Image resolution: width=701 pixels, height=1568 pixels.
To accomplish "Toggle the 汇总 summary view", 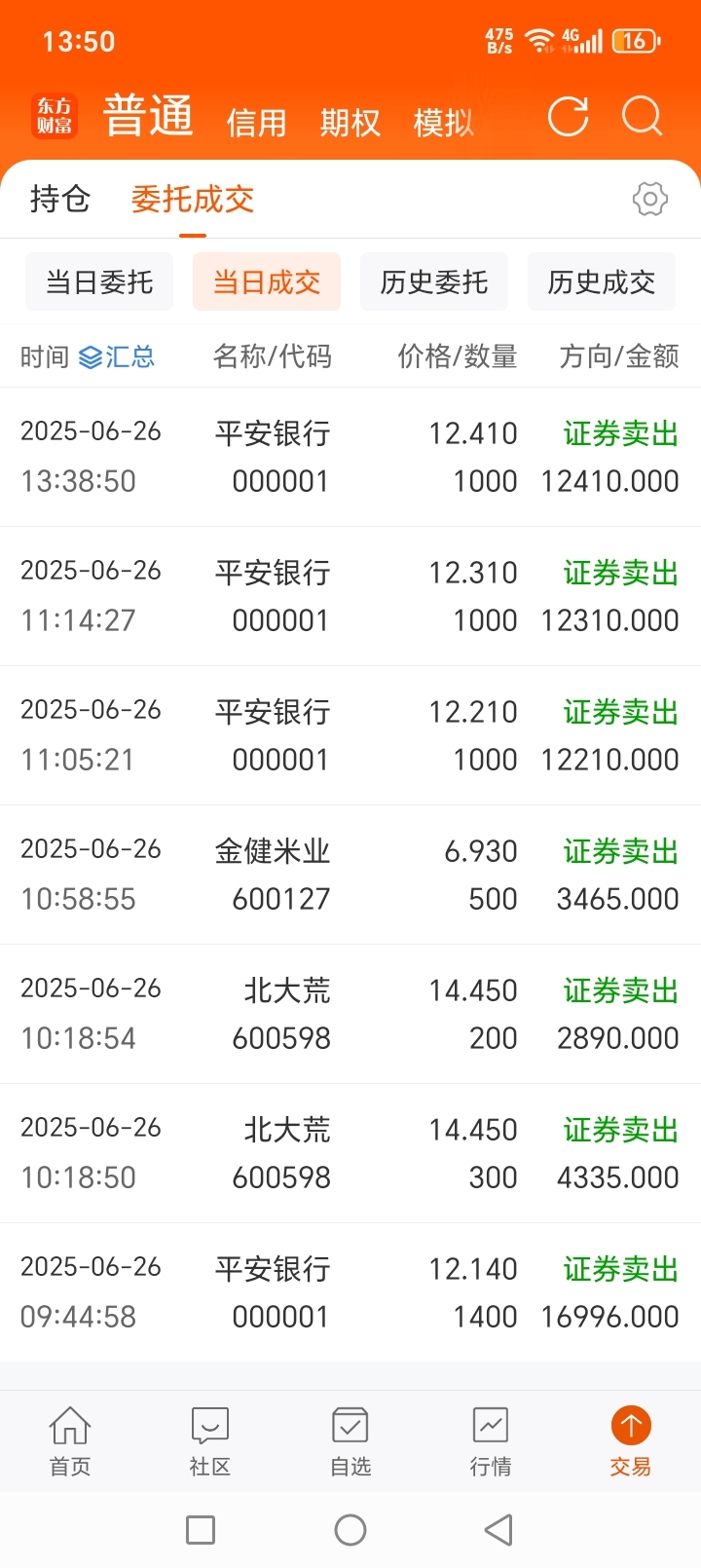I will point(117,356).
